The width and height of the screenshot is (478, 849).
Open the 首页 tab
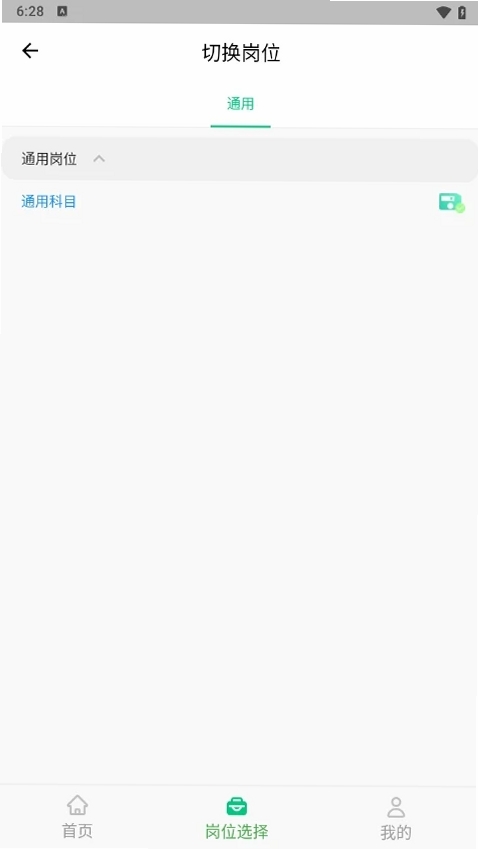tap(77, 817)
